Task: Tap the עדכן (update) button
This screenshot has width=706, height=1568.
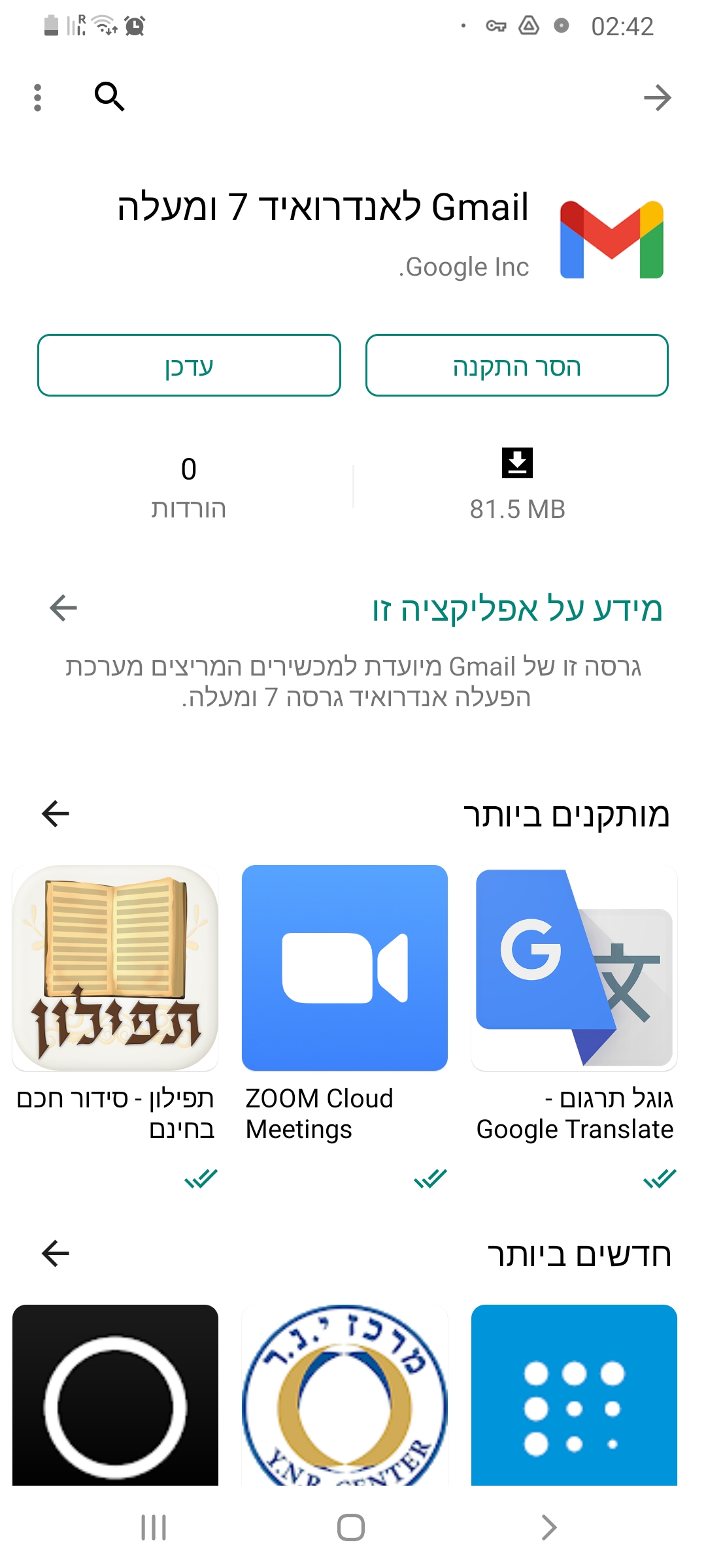Action: tap(189, 366)
